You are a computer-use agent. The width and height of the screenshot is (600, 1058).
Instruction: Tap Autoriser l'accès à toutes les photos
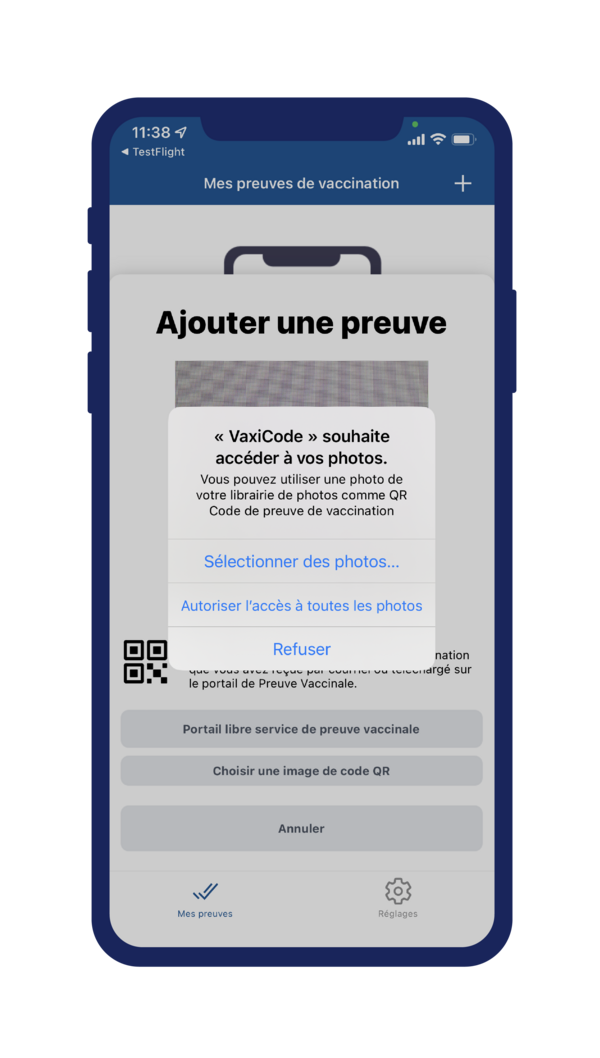[301, 606]
